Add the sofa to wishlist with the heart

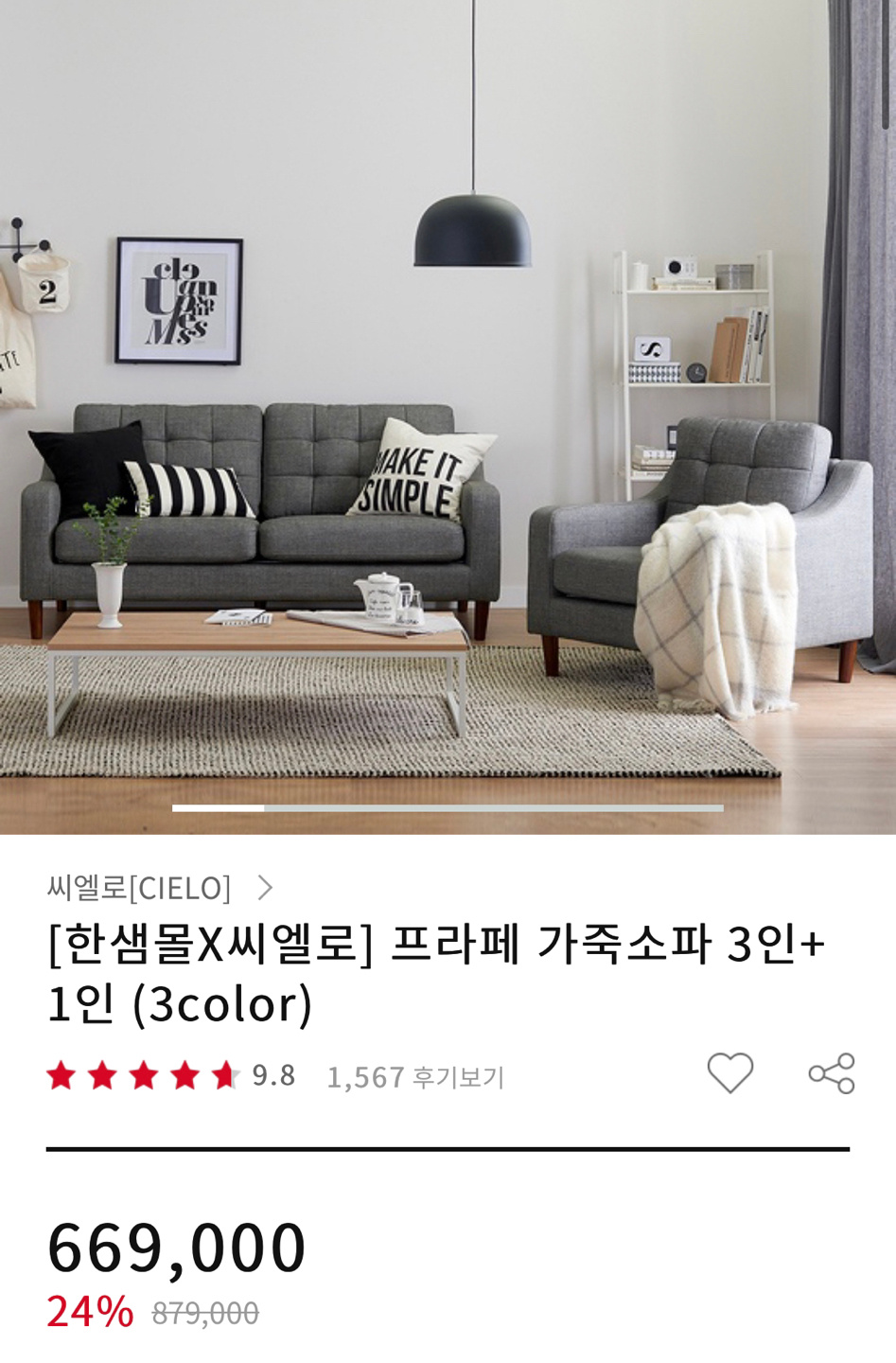(x=729, y=1073)
